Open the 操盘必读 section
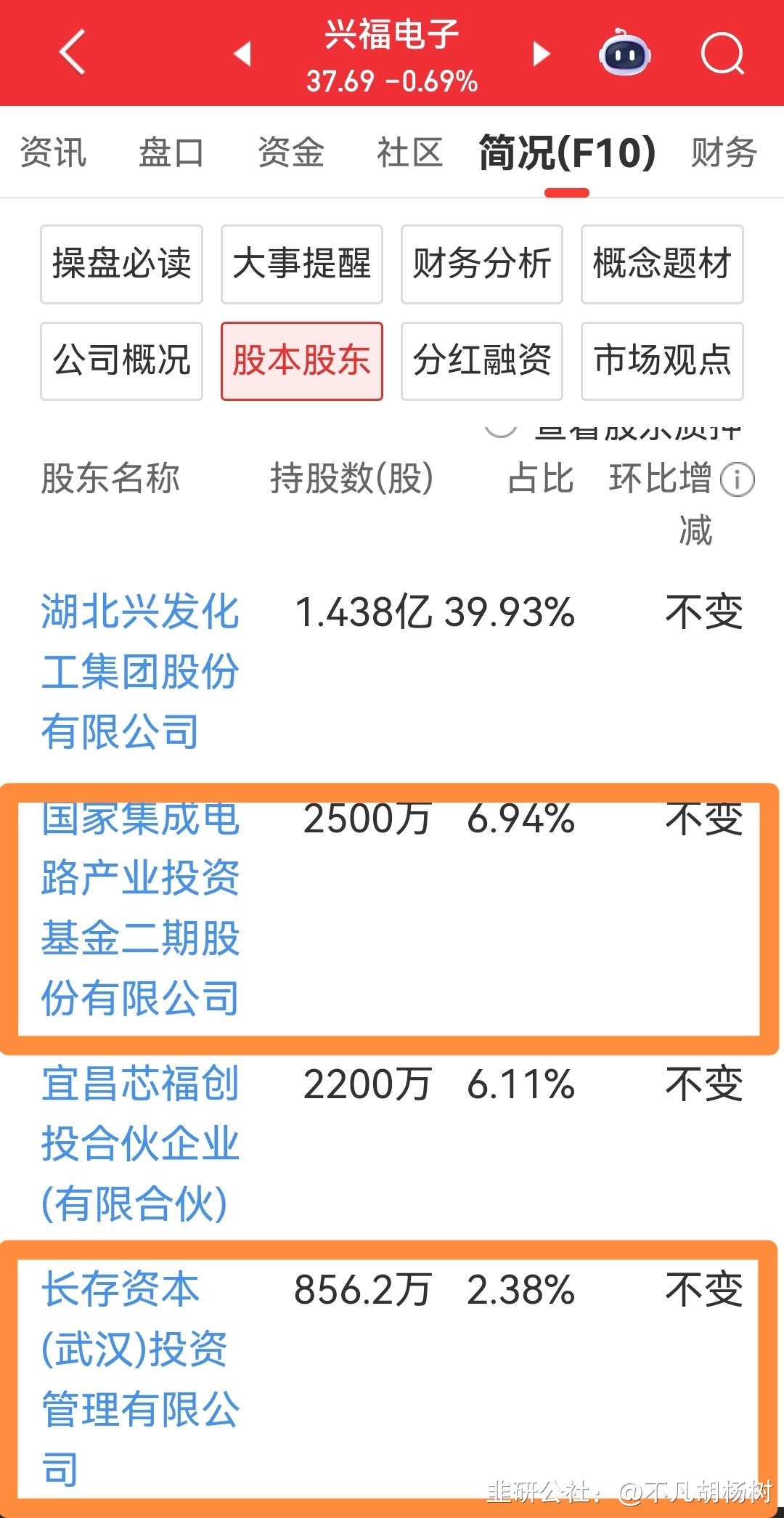Viewport: 784px width, 1518px height. [x=121, y=264]
